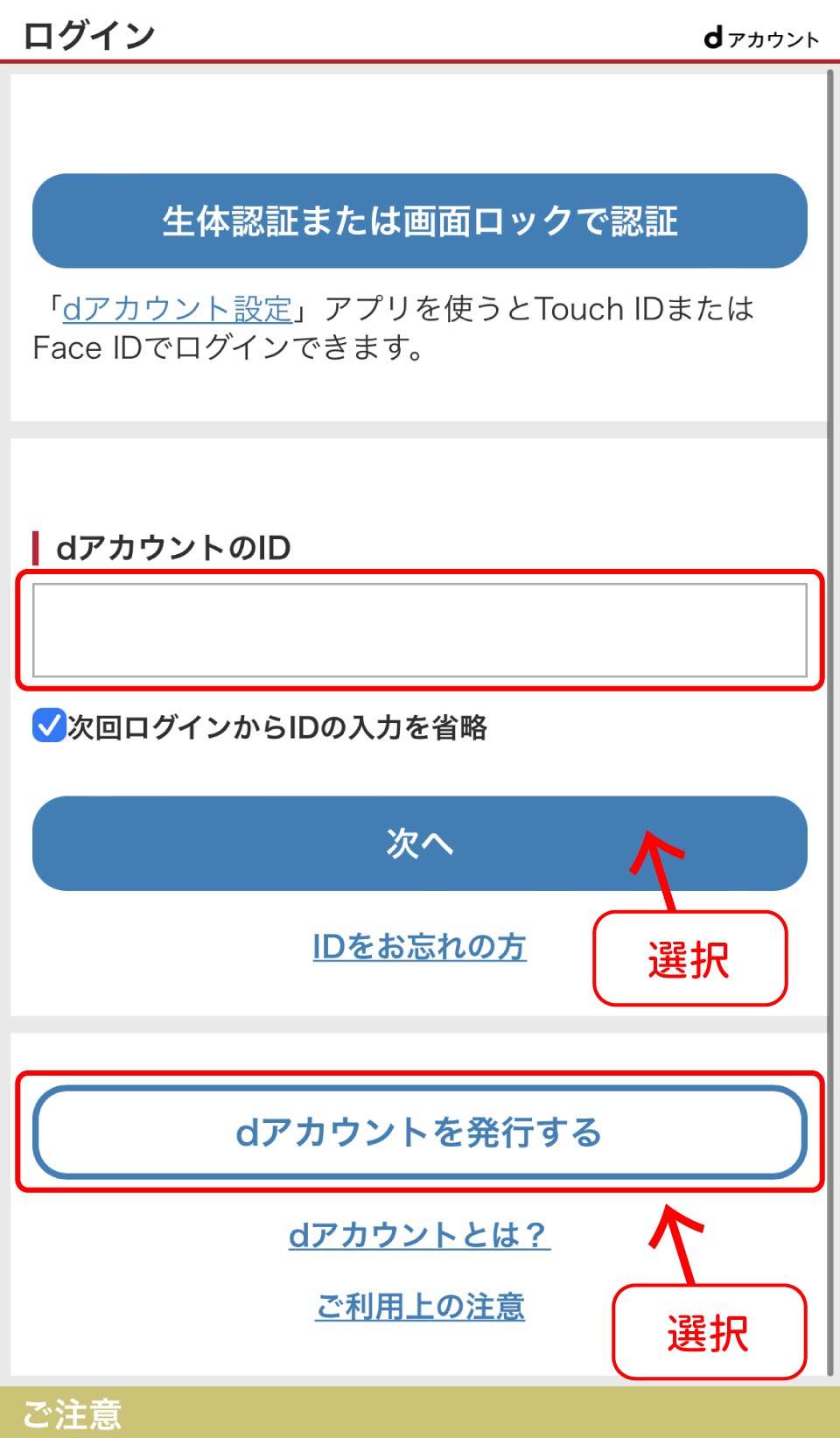The height and width of the screenshot is (1438, 840).
Task: Select dアカウントを発行する button
Action: coord(419,1132)
